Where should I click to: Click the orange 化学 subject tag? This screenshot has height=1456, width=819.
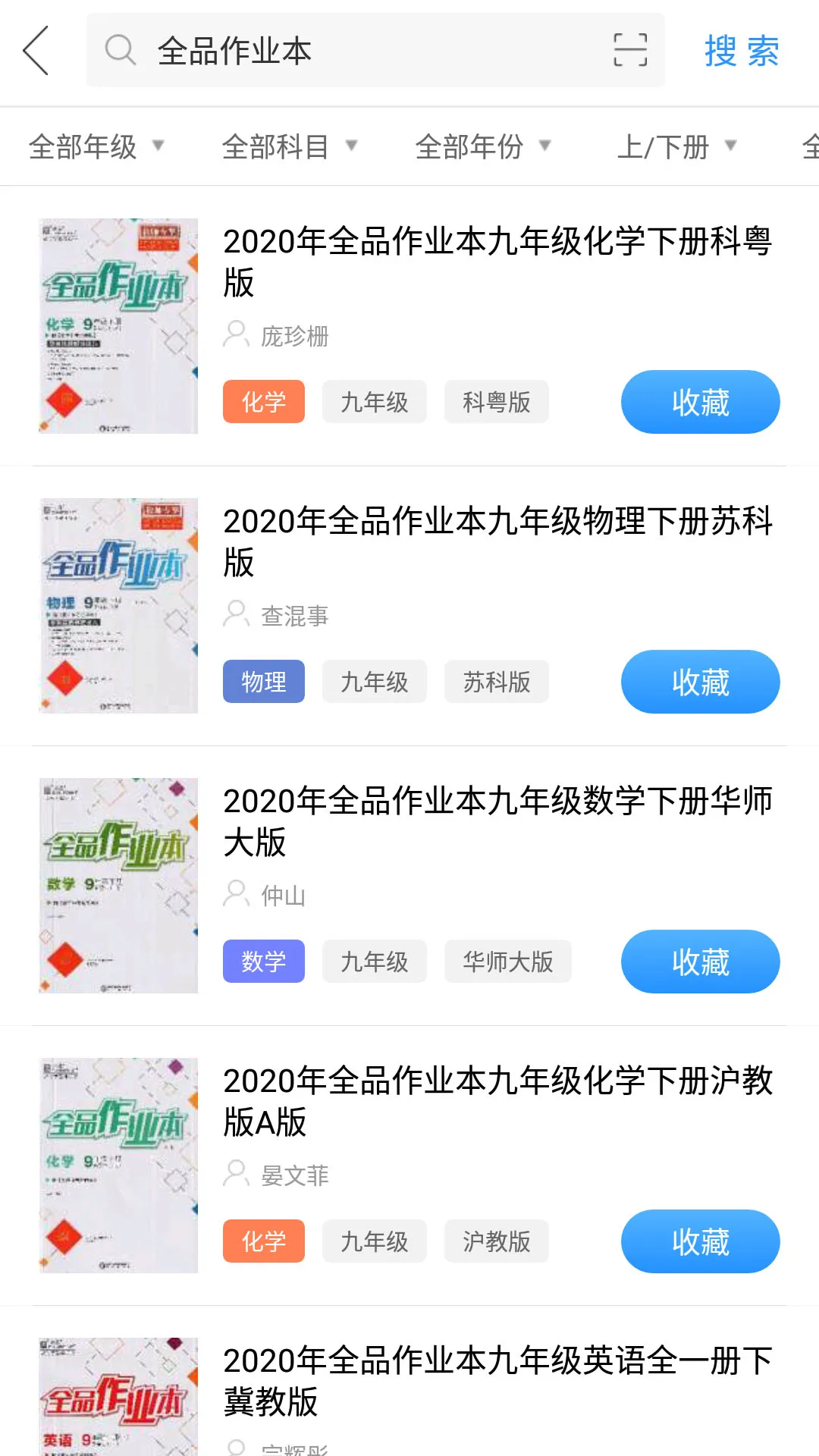(263, 402)
